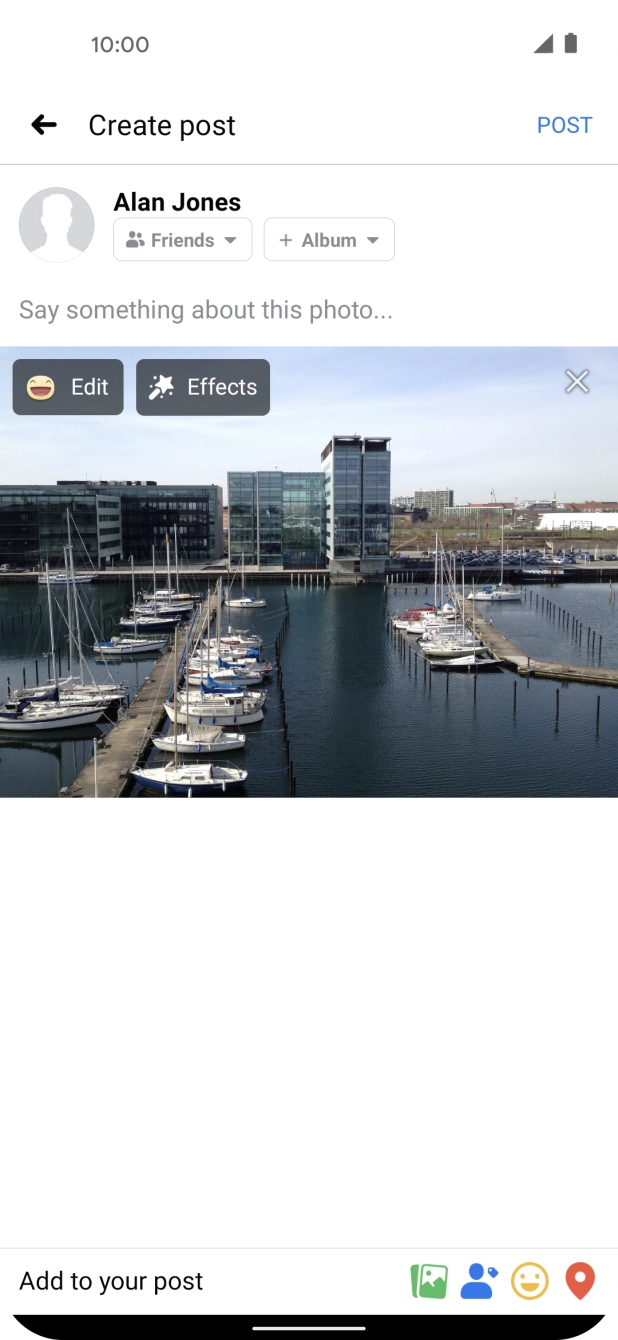Go back from Create post
Image resolution: width=618 pixels, height=1340 pixels.
(44, 125)
